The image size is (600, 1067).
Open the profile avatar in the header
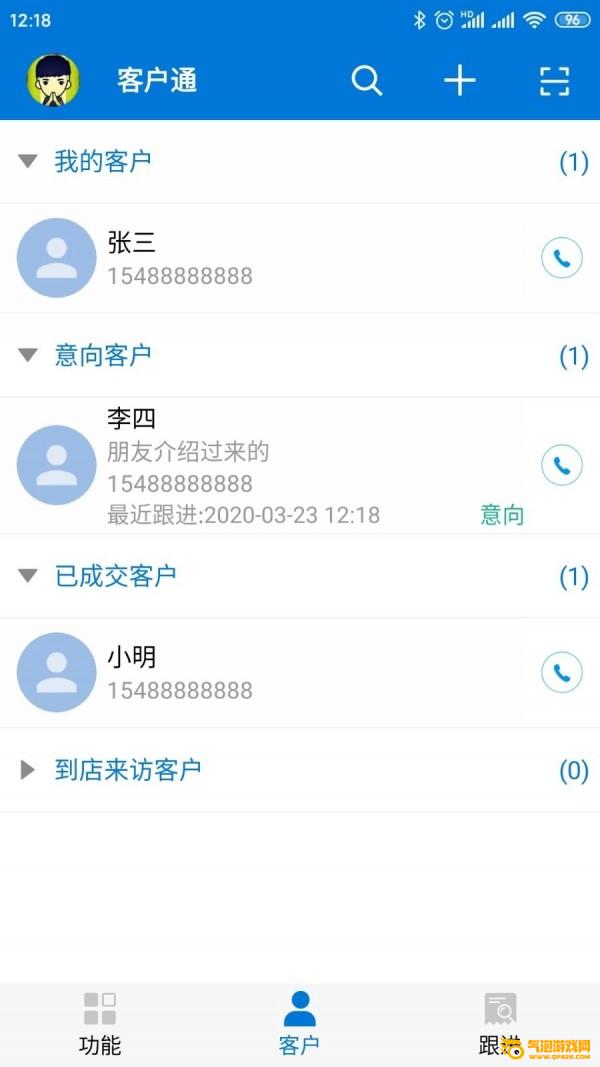coord(53,81)
